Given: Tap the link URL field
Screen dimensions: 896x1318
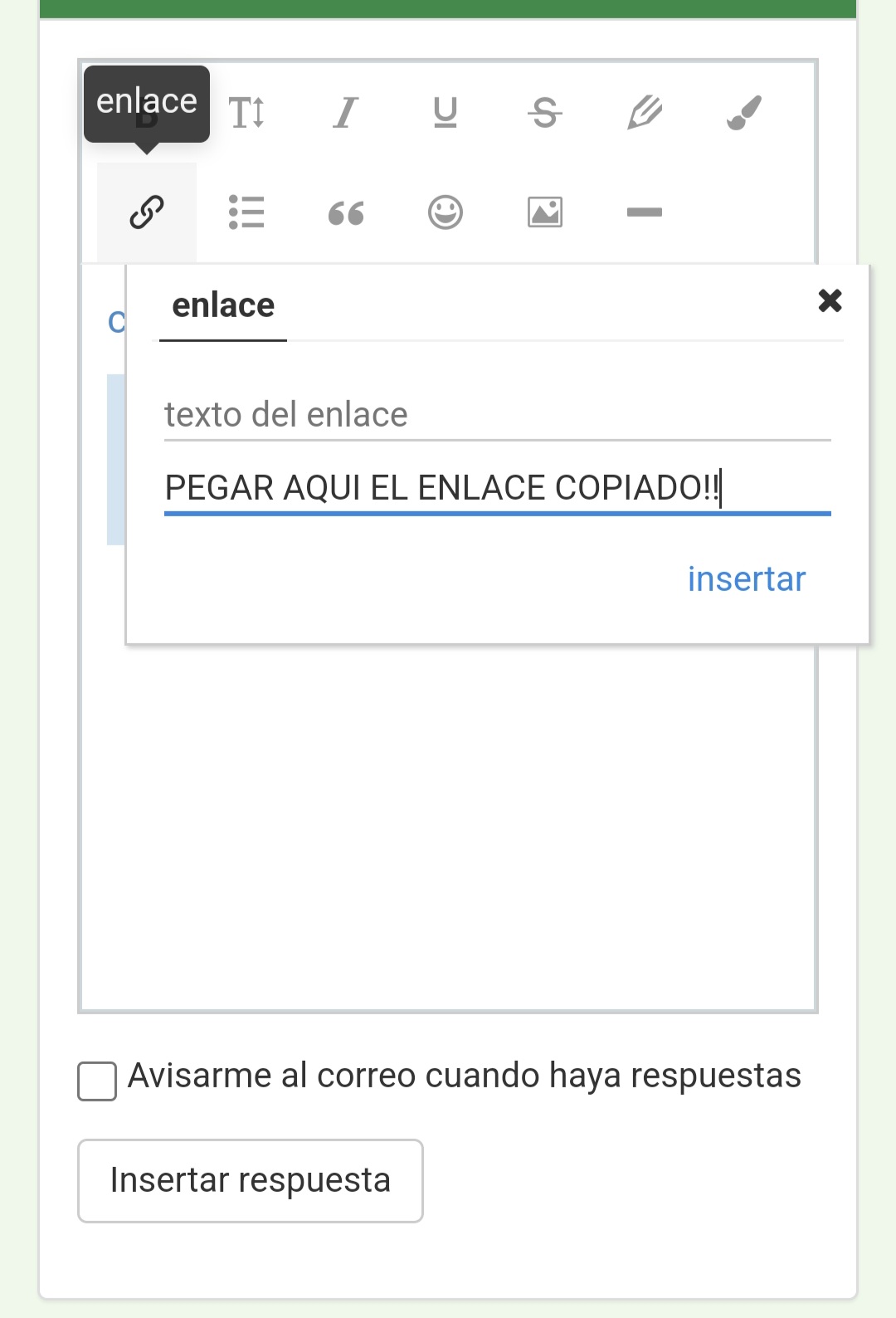Looking at the screenshot, I should (x=496, y=487).
